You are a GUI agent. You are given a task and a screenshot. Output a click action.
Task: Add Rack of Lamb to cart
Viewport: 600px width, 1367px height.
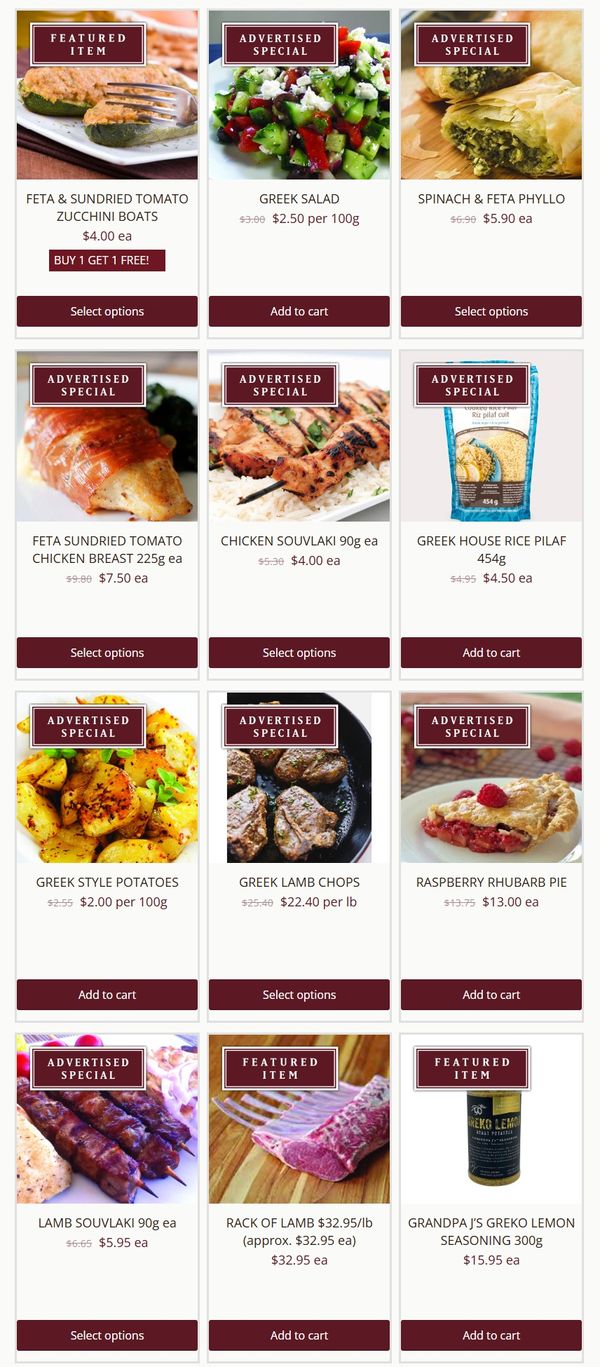(299, 1335)
